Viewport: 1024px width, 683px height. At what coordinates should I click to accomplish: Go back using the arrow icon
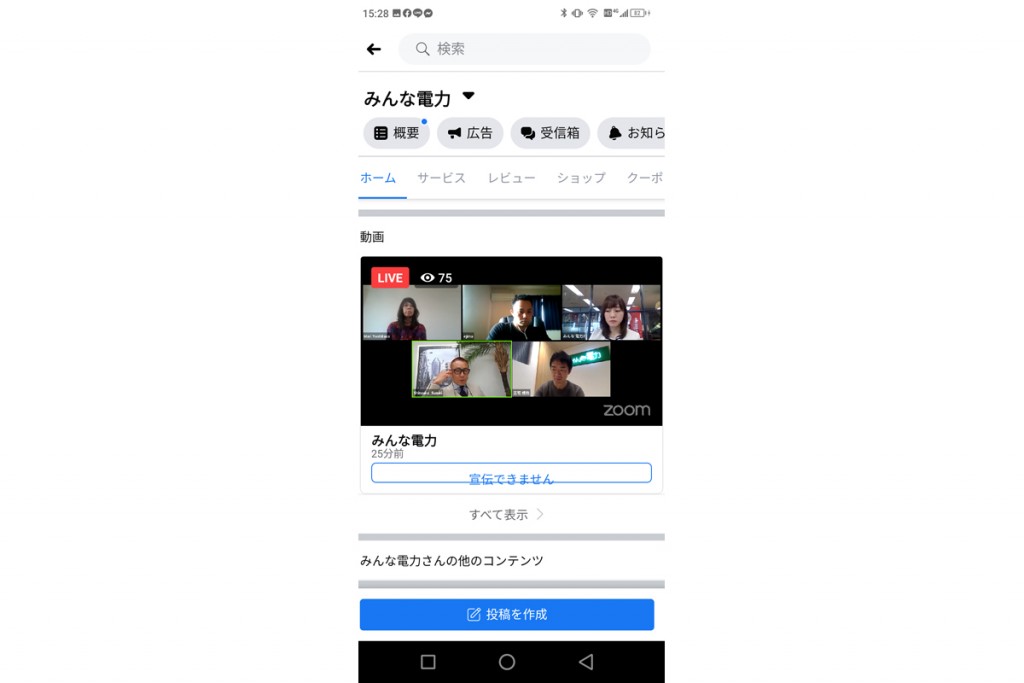point(374,49)
